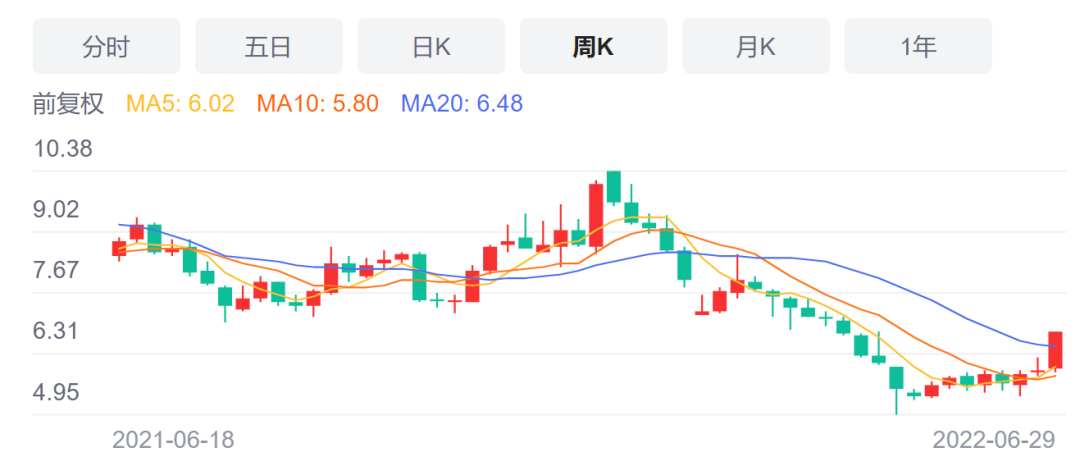Tap the 周K weekly tab
Image resolution: width=1080 pixels, height=466 pixels.
click(593, 46)
